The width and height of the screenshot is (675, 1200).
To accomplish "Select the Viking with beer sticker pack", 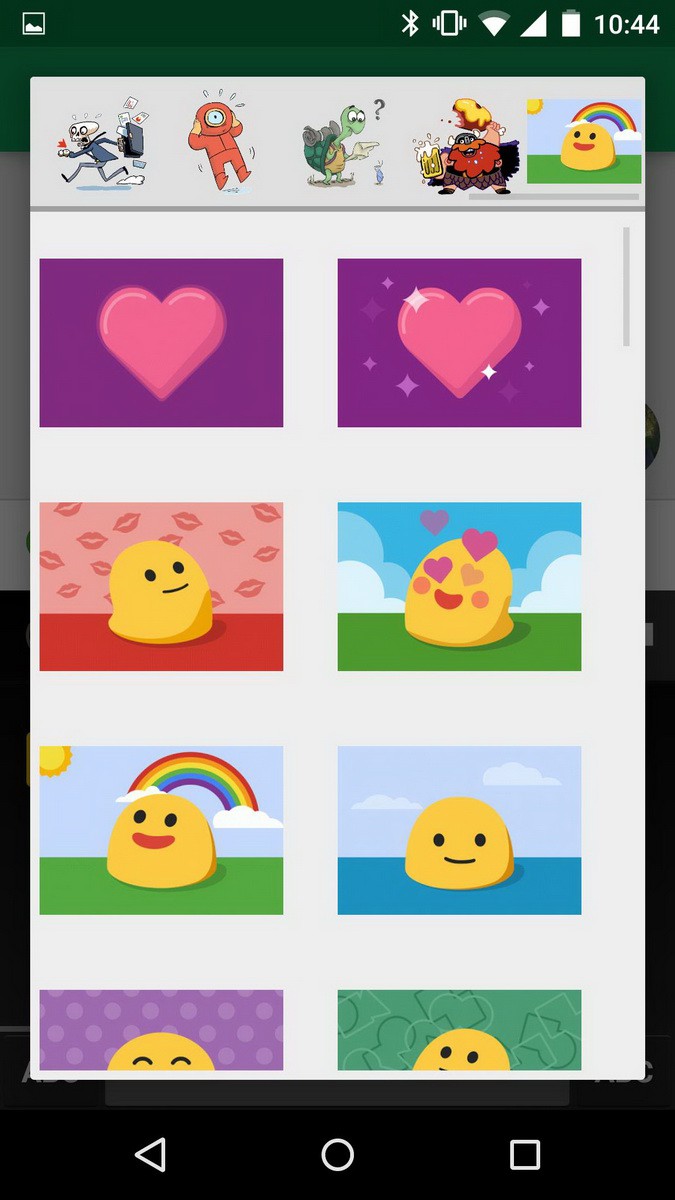I will (464, 142).
